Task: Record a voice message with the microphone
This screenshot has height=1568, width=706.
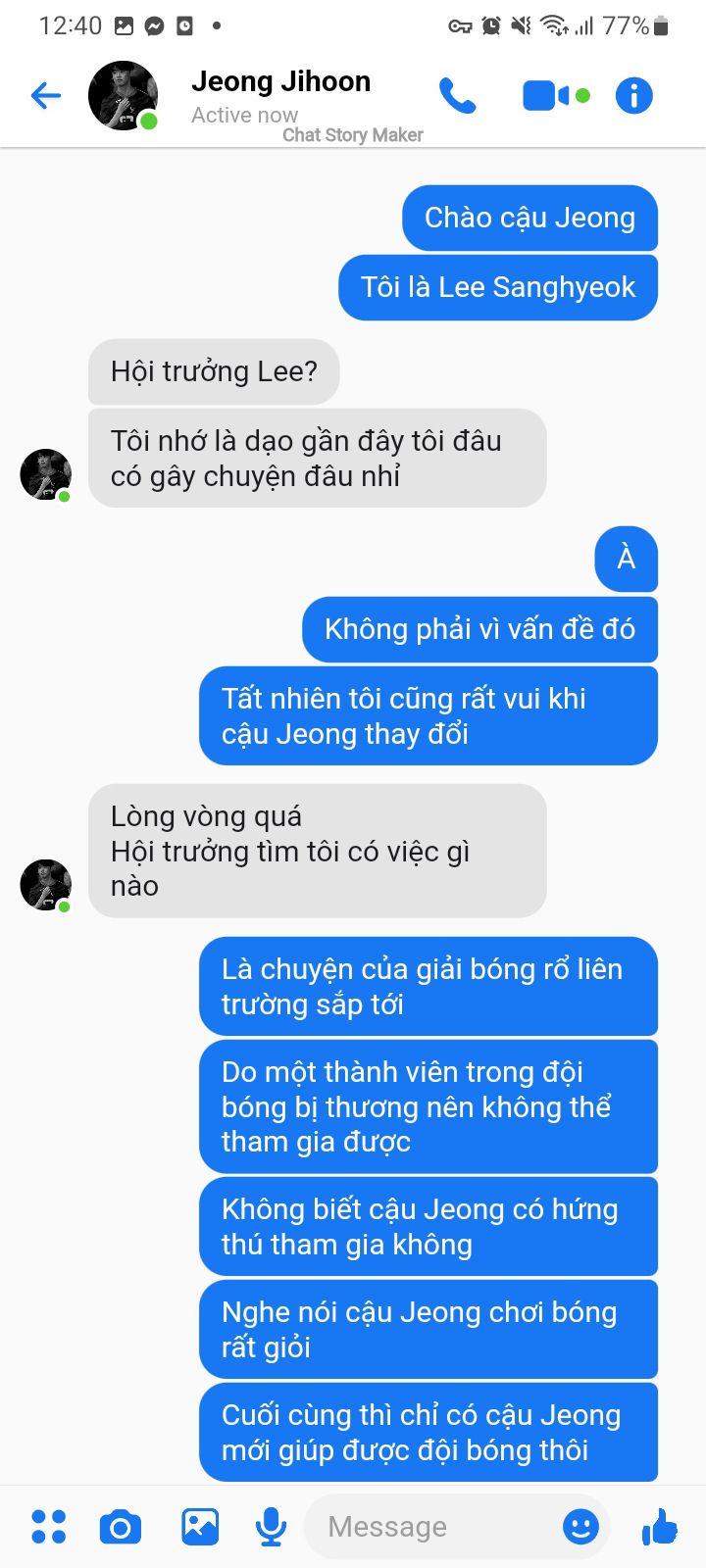Action: tap(271, 1526)
